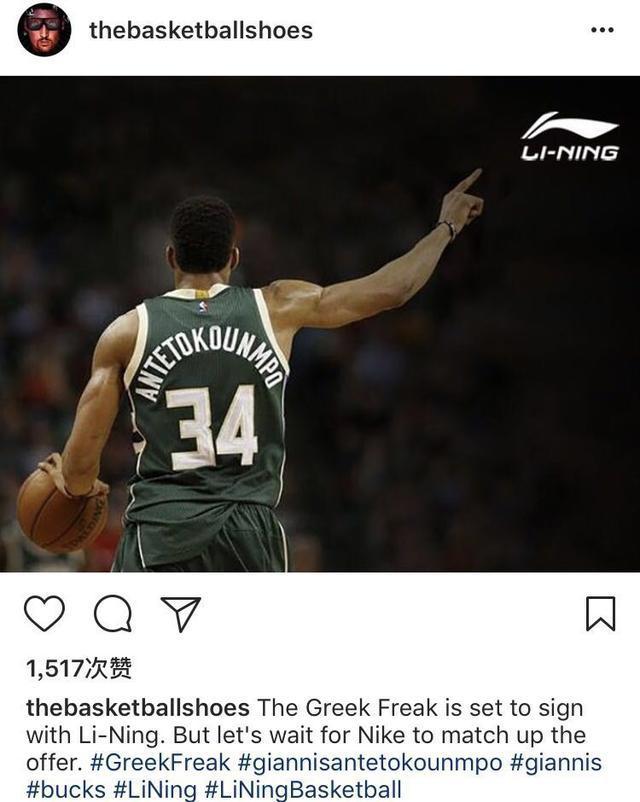Like this post with the heart icon
640x802 pixels.
(x=44, y=613)
